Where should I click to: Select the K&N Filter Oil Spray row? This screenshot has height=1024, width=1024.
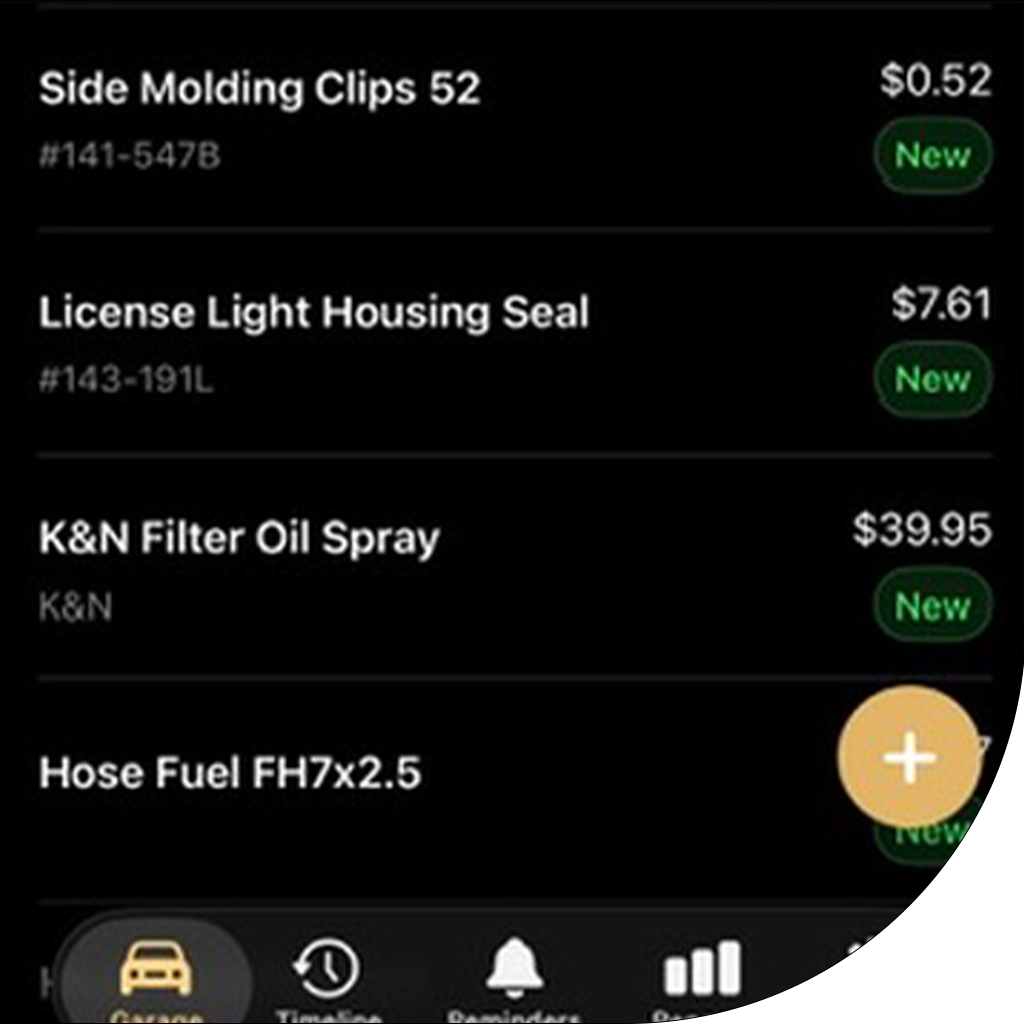click(x=240, y=540)
